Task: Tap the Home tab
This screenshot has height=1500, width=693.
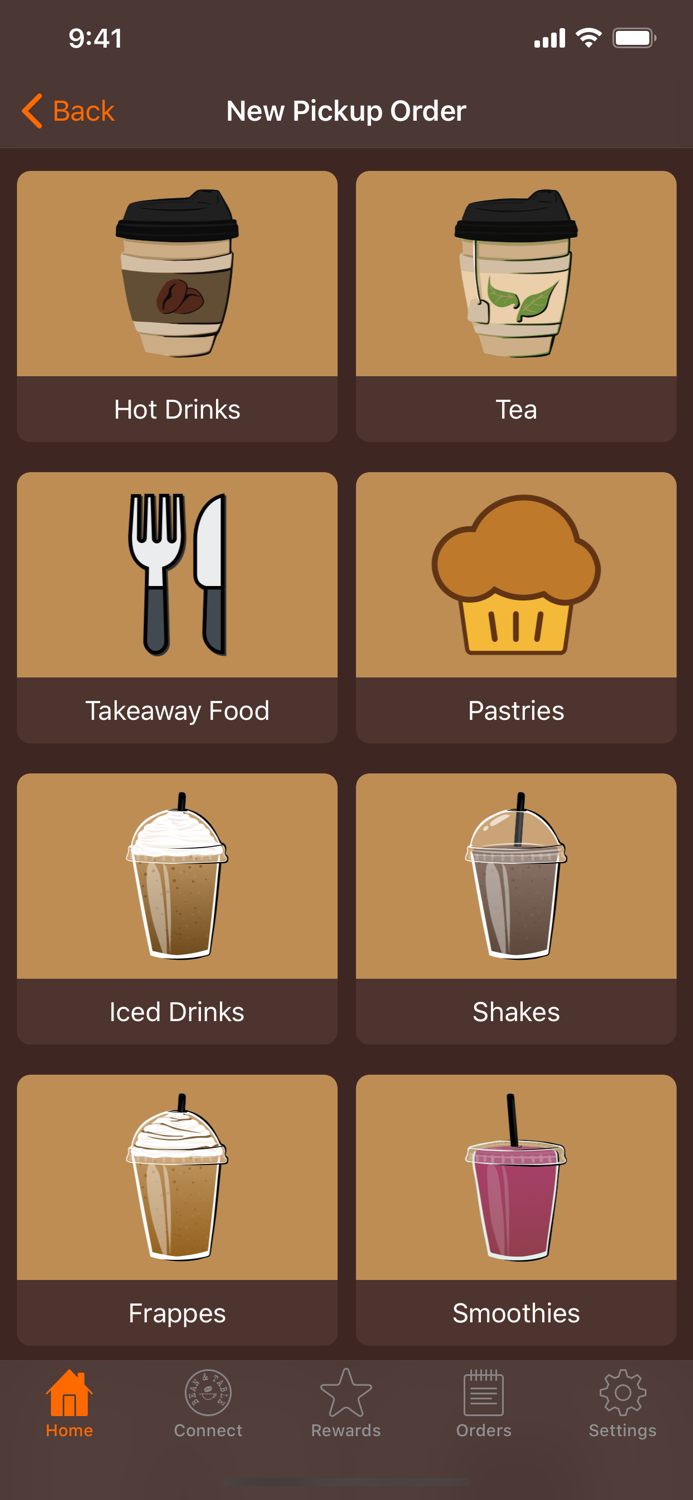Action: pyautogui.click(x=69, y=1404)
